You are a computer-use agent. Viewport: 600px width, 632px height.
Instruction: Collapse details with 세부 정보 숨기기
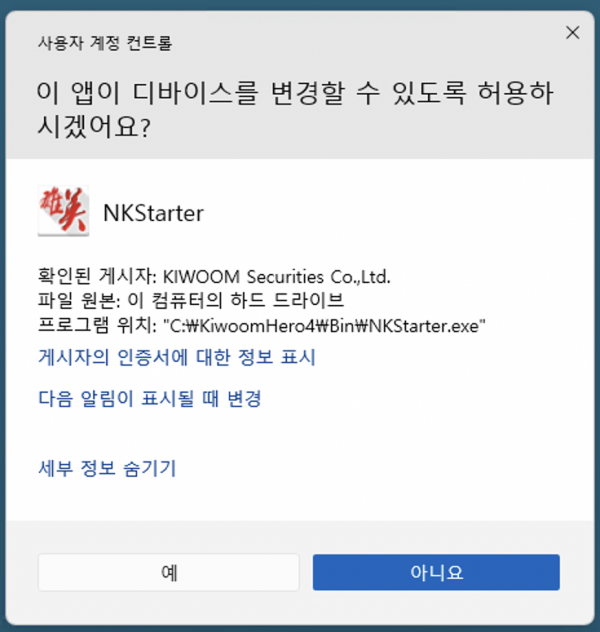pyautogui.click(x=107, y=467)
